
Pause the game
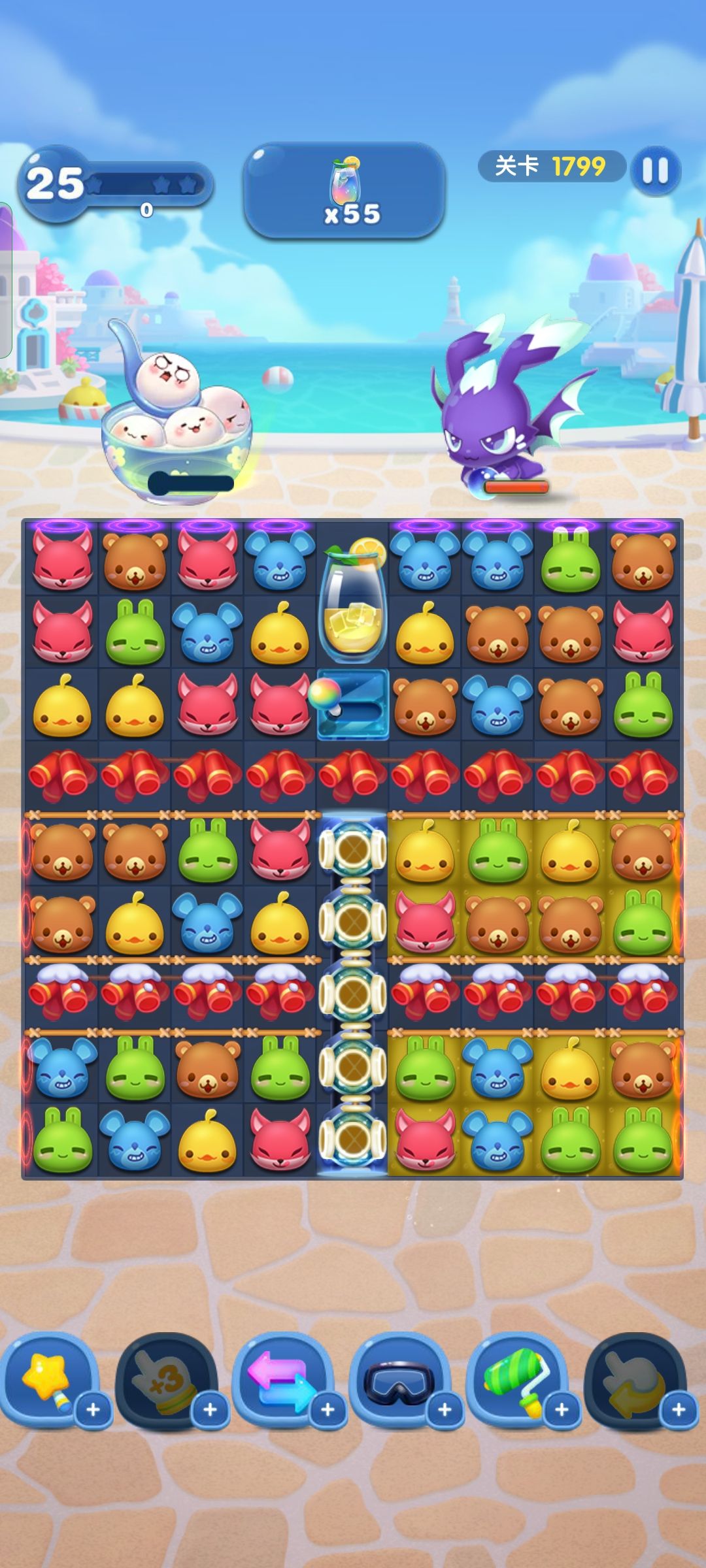[655, 171]
